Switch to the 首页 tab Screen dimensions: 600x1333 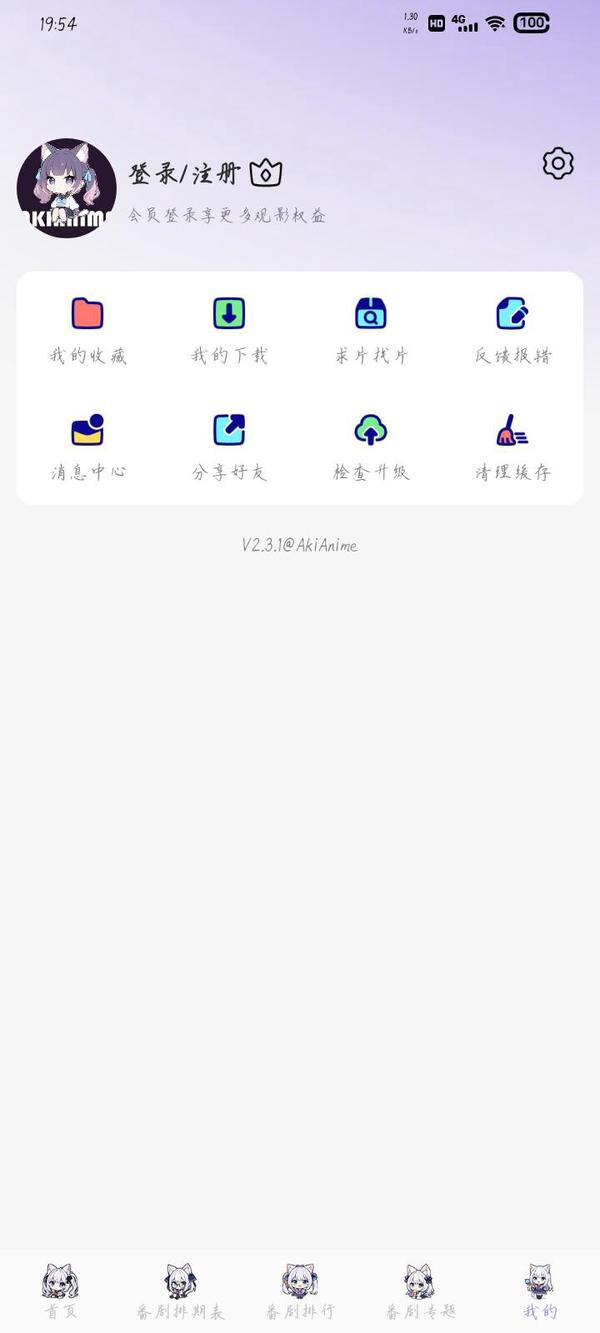pyautogui.click(x=60, y=1291)
